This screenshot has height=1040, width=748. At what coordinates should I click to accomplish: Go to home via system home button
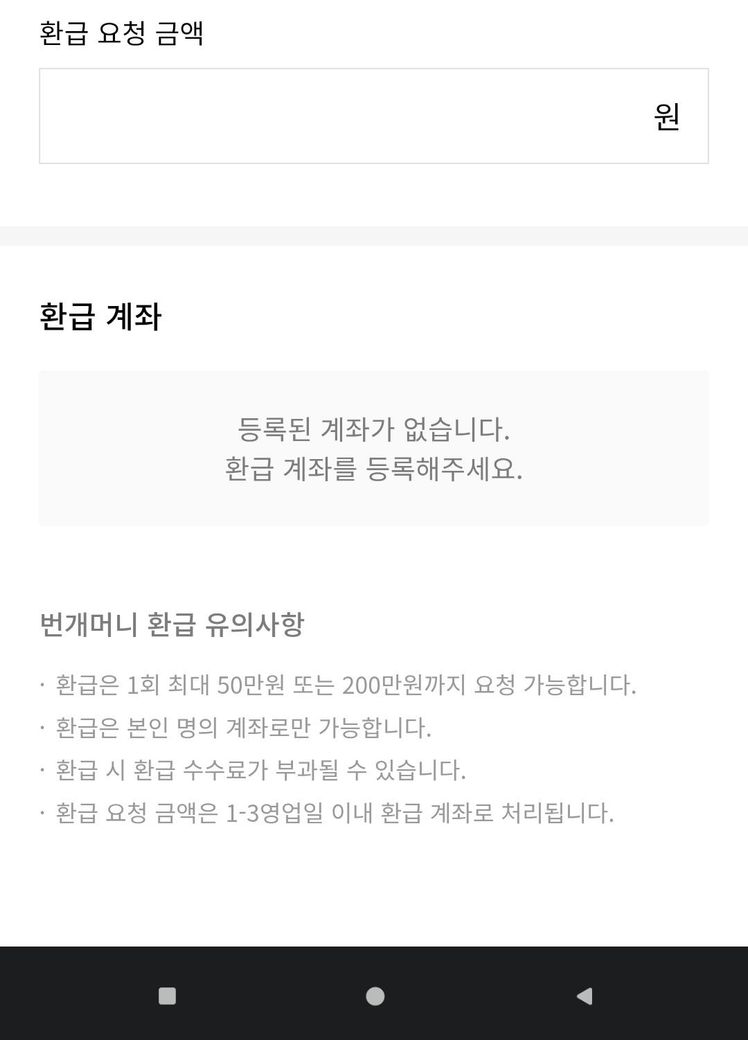pyautogui.click(x=375, y=995)
